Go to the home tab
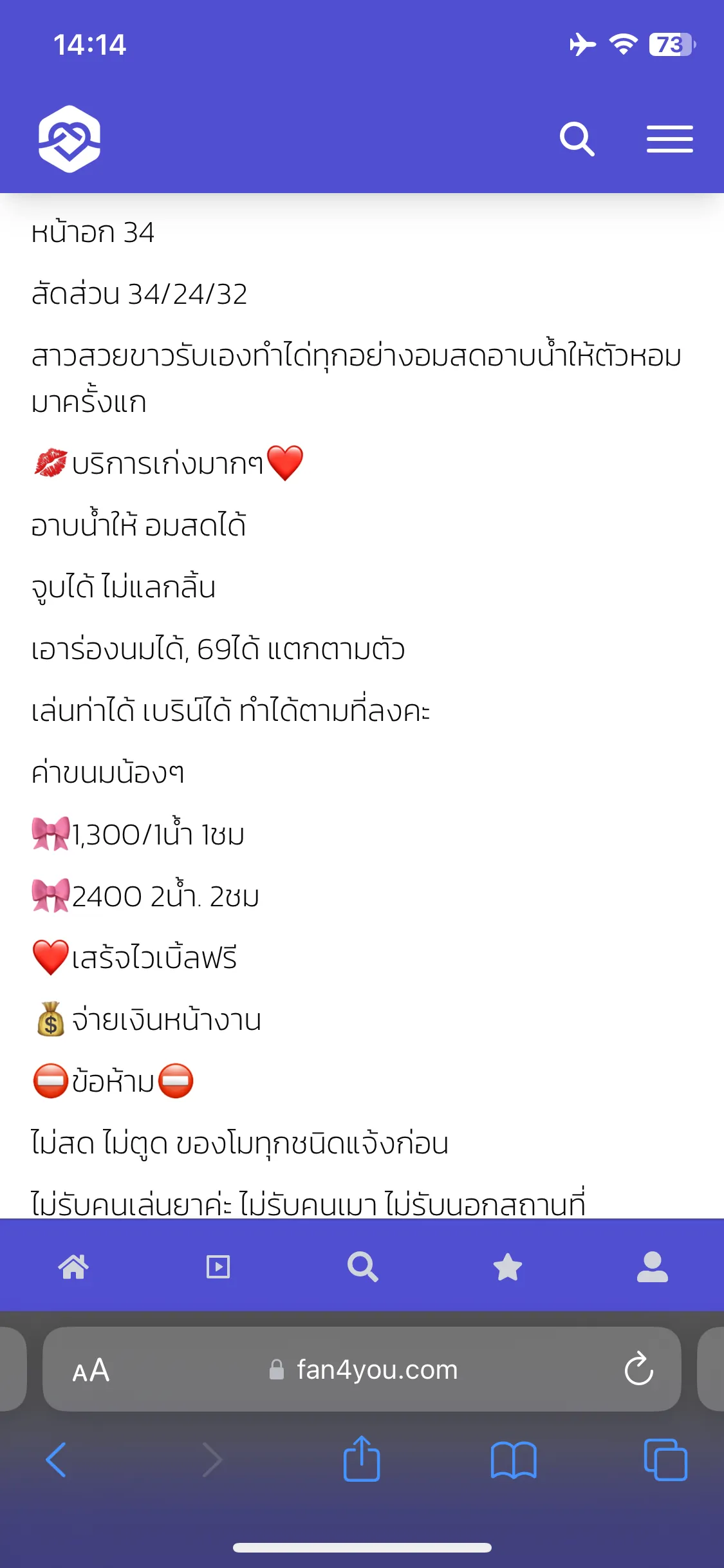Image resolution: width=724 pixels, height=1568 pixels. pos(73,1267)
